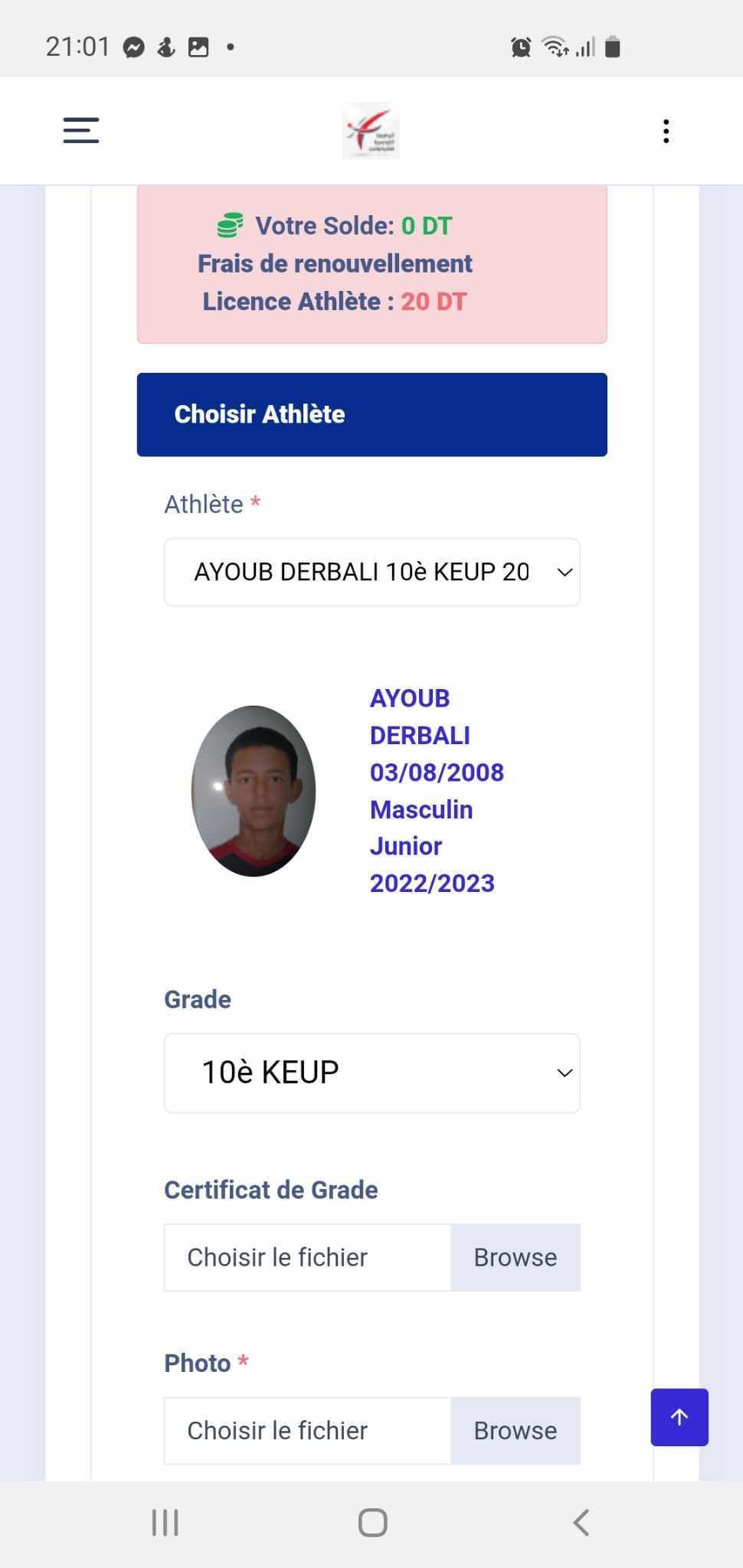743x1568 pixels.
Task: Tap the scroll-to-top arrow button
Action: click(679, 1417)
